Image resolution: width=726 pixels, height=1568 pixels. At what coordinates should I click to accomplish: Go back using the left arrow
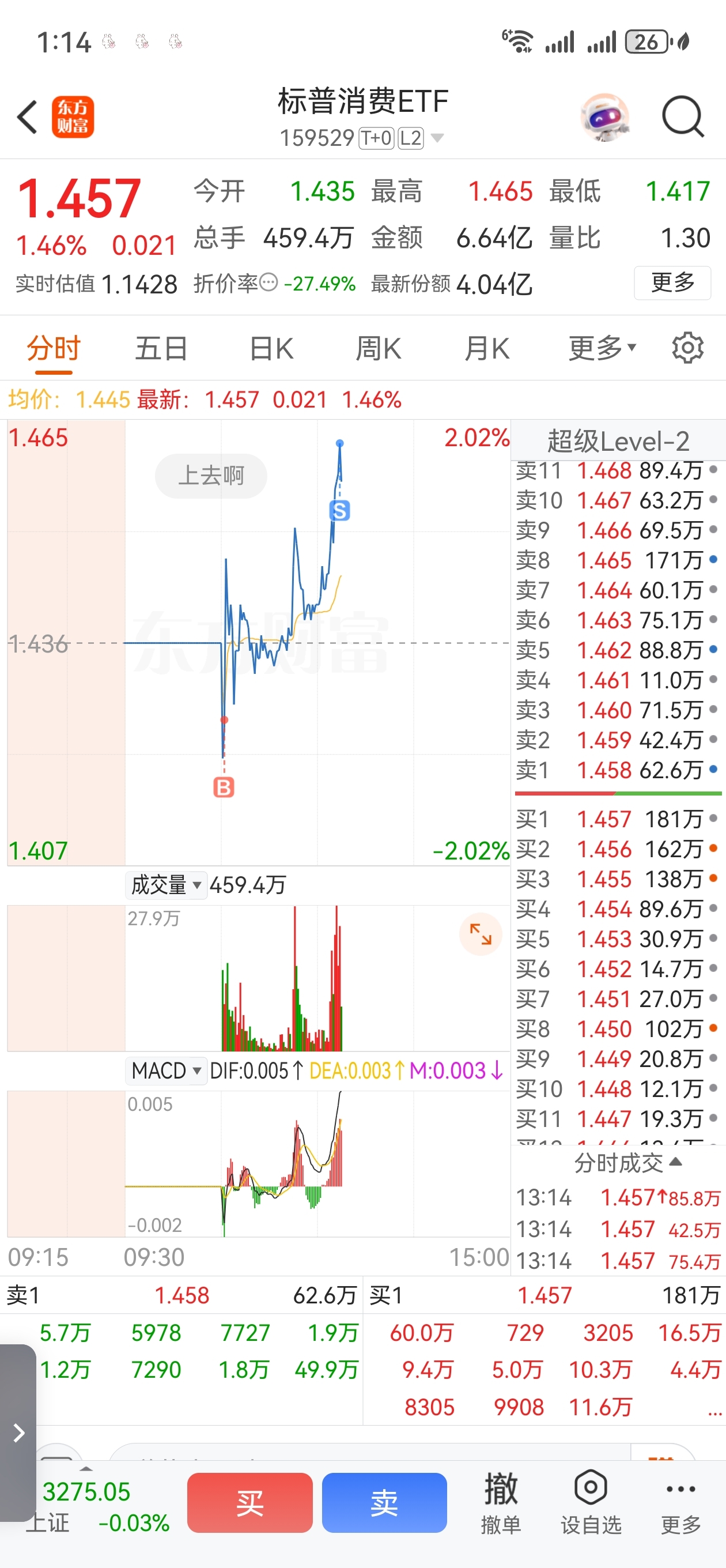(28, 117)
